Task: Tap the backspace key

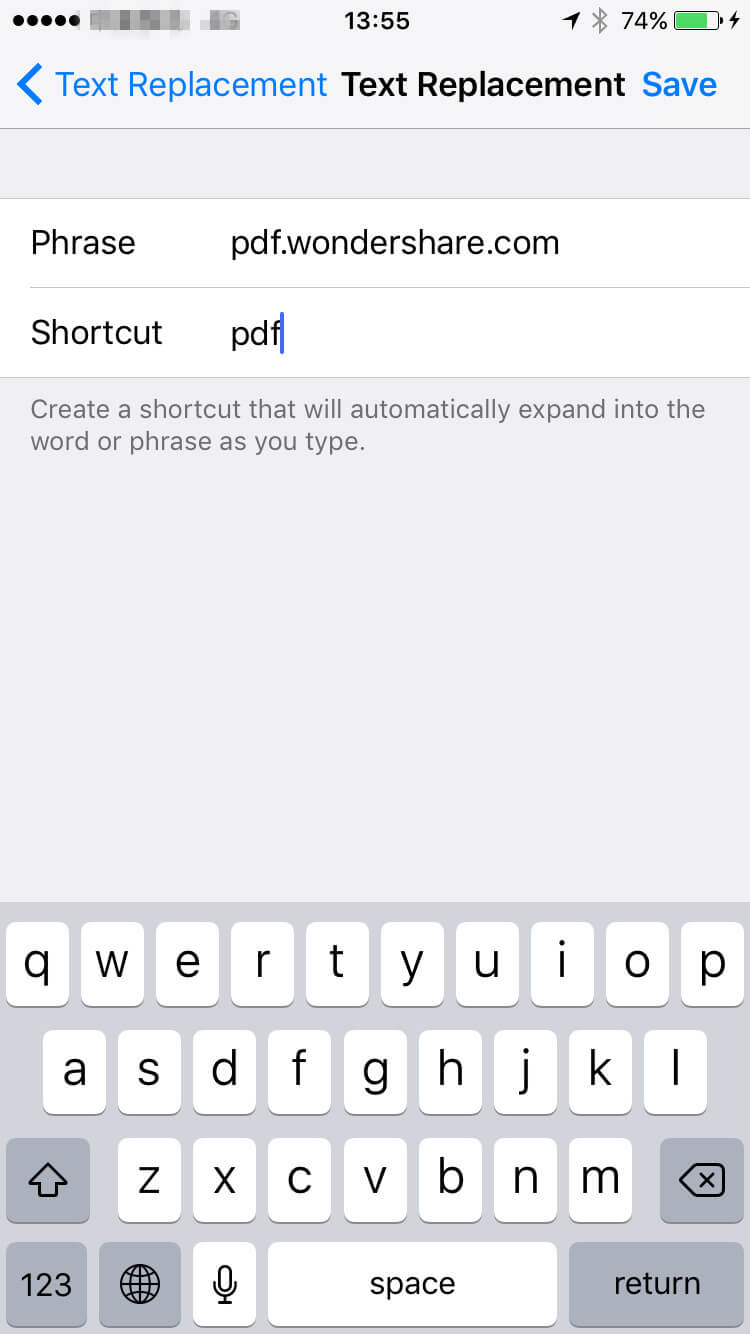Action: point(701,1180)
